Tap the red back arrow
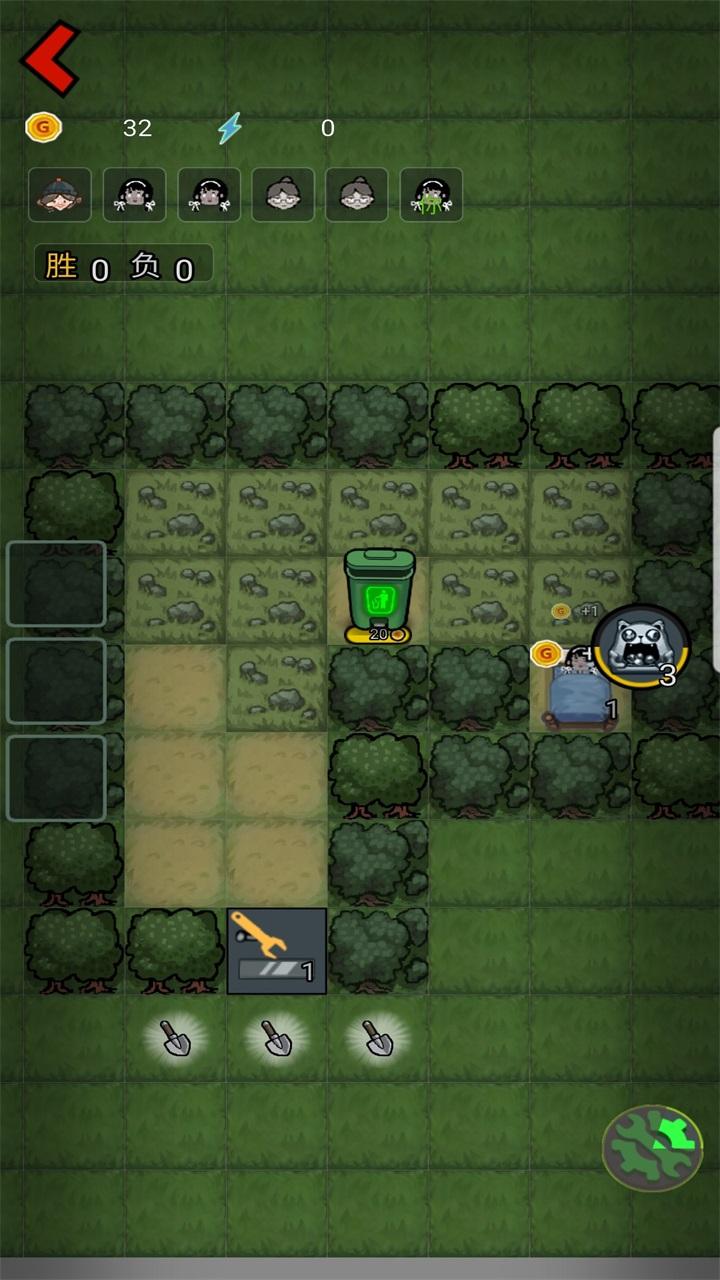Viewport: 720px width, 1280px height. [x=50, y=58]
